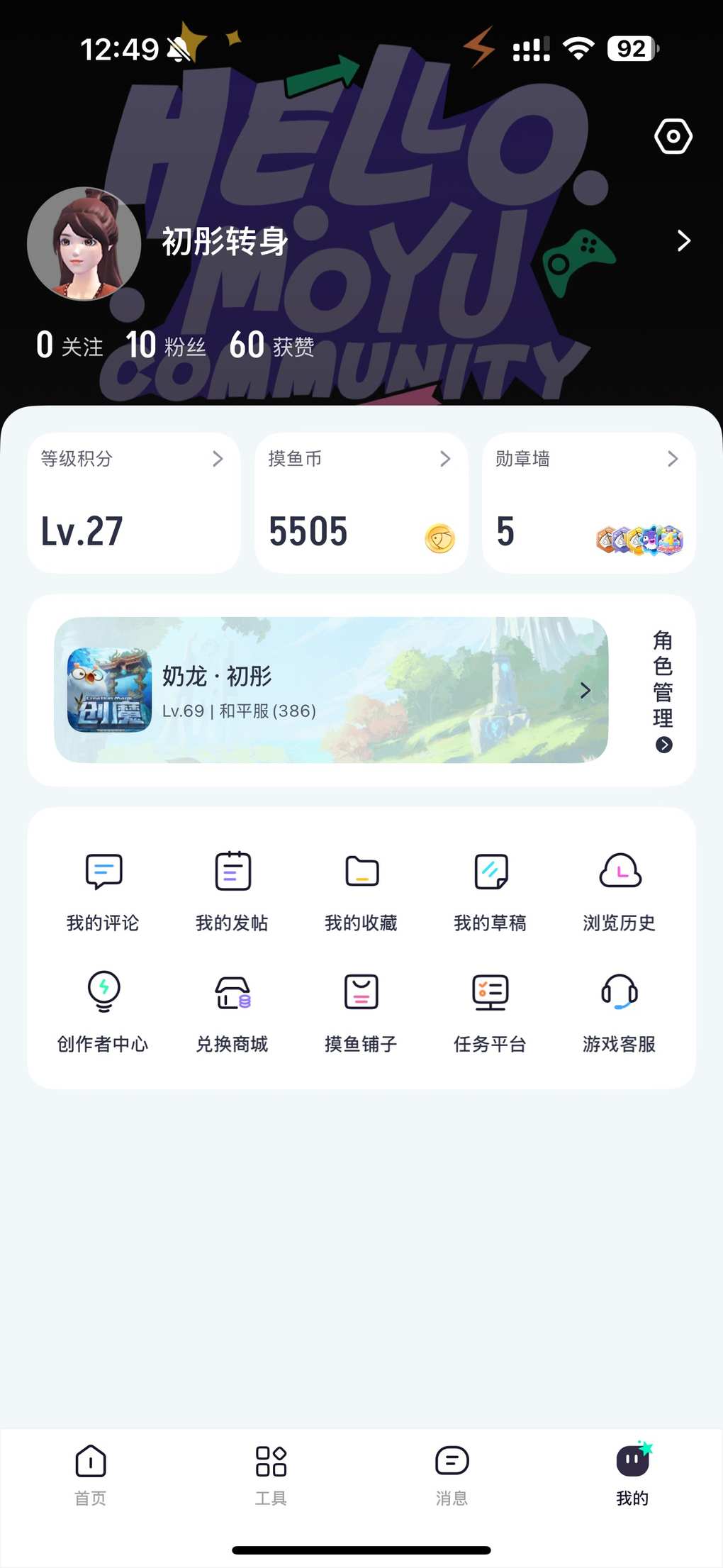723x1568 pixels.
Task: Open 我的评论 my comments
Action: point(103,891)
